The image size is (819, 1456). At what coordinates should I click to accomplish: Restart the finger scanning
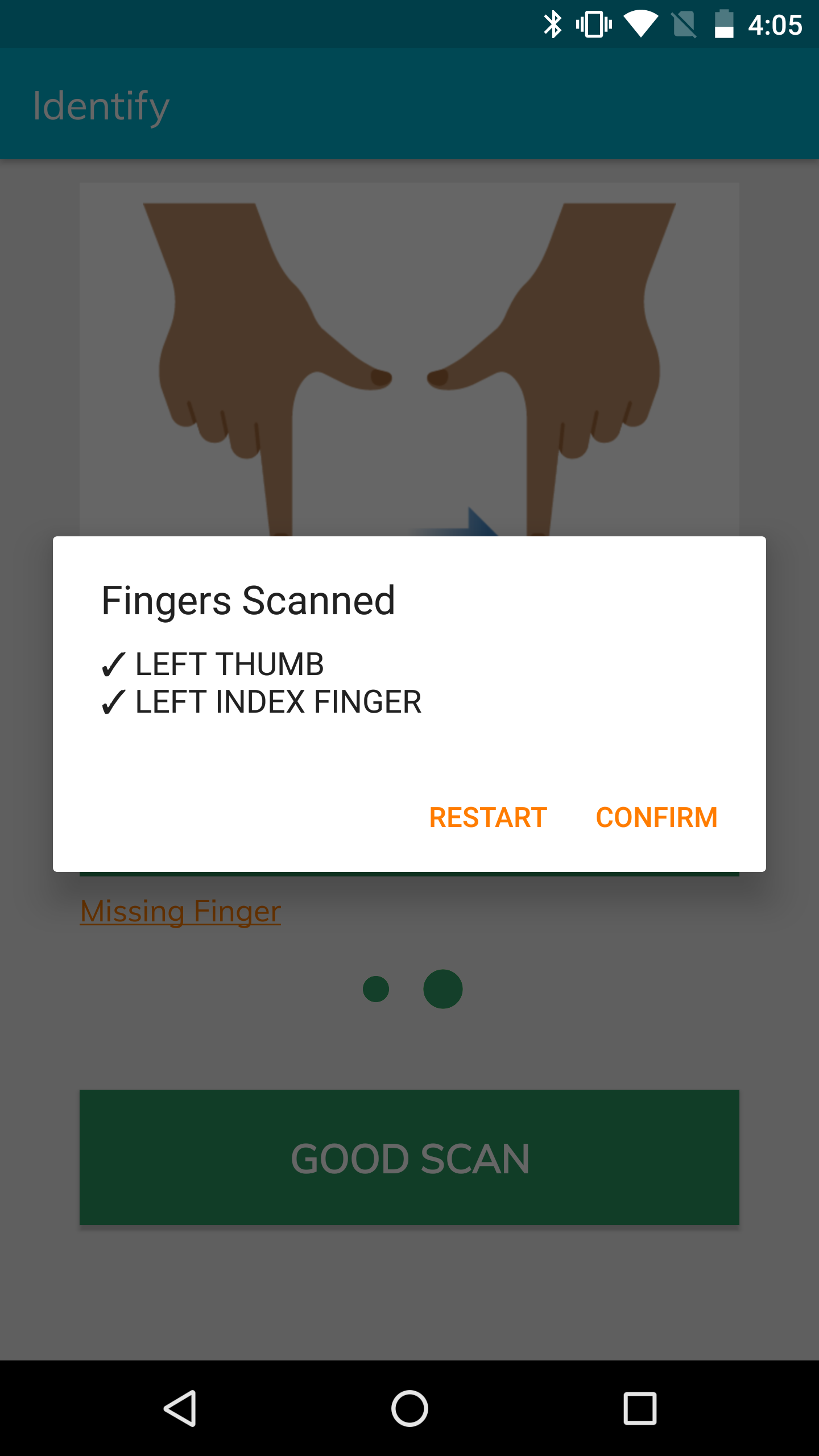click(488, 817)
